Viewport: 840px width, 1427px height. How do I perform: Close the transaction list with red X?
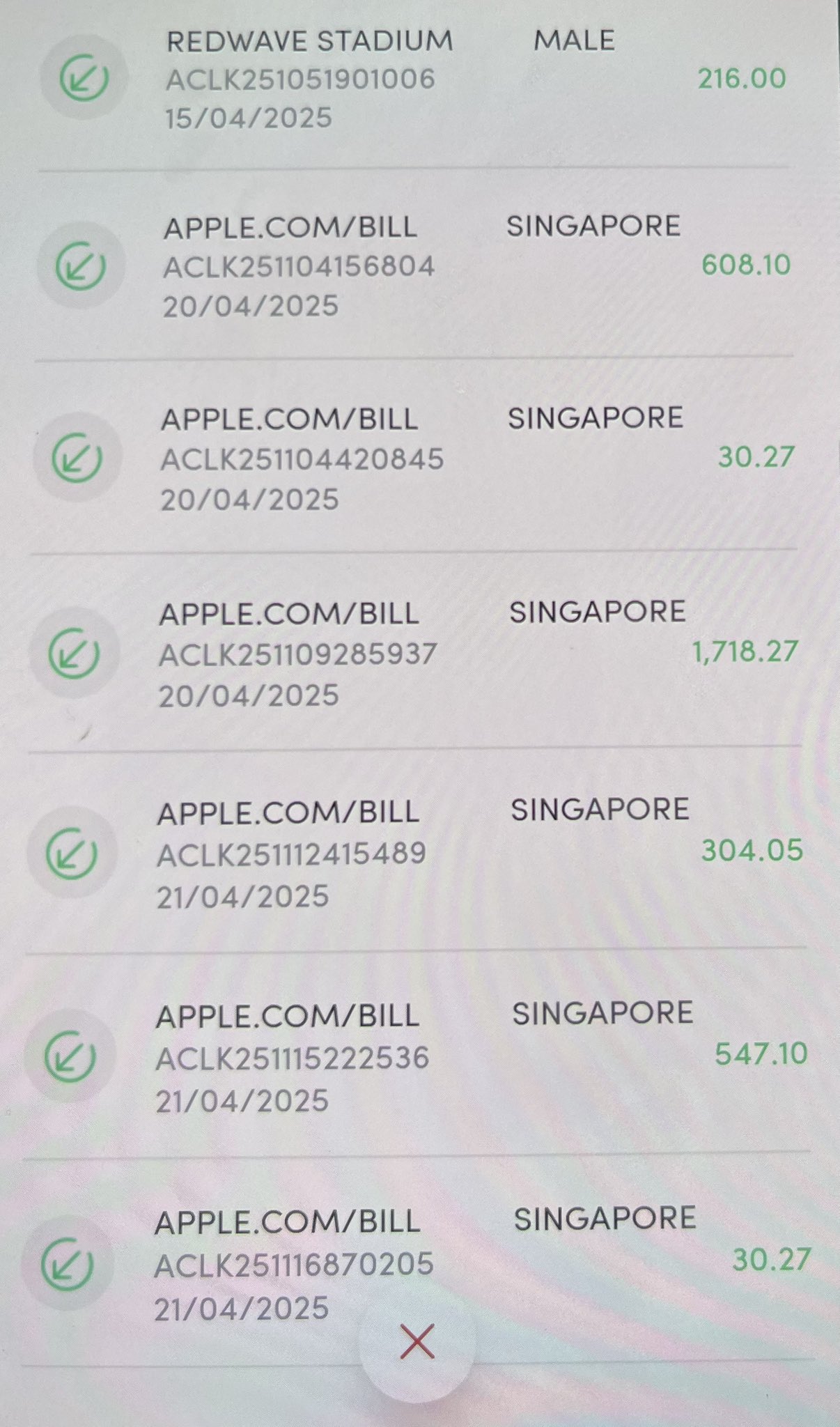pyautogui.click(x=417, y=1341)
